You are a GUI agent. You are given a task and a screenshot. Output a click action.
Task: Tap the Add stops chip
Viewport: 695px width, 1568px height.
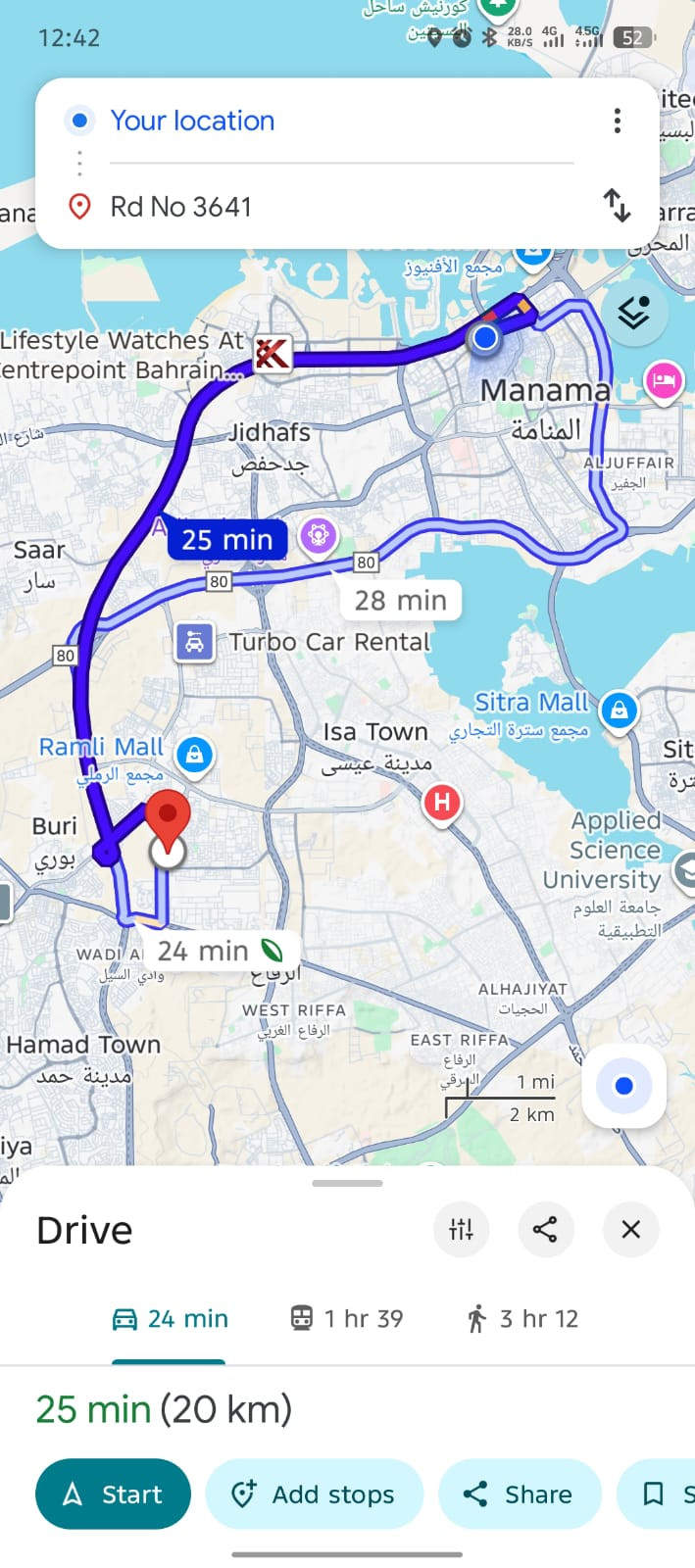point(314,1494)
